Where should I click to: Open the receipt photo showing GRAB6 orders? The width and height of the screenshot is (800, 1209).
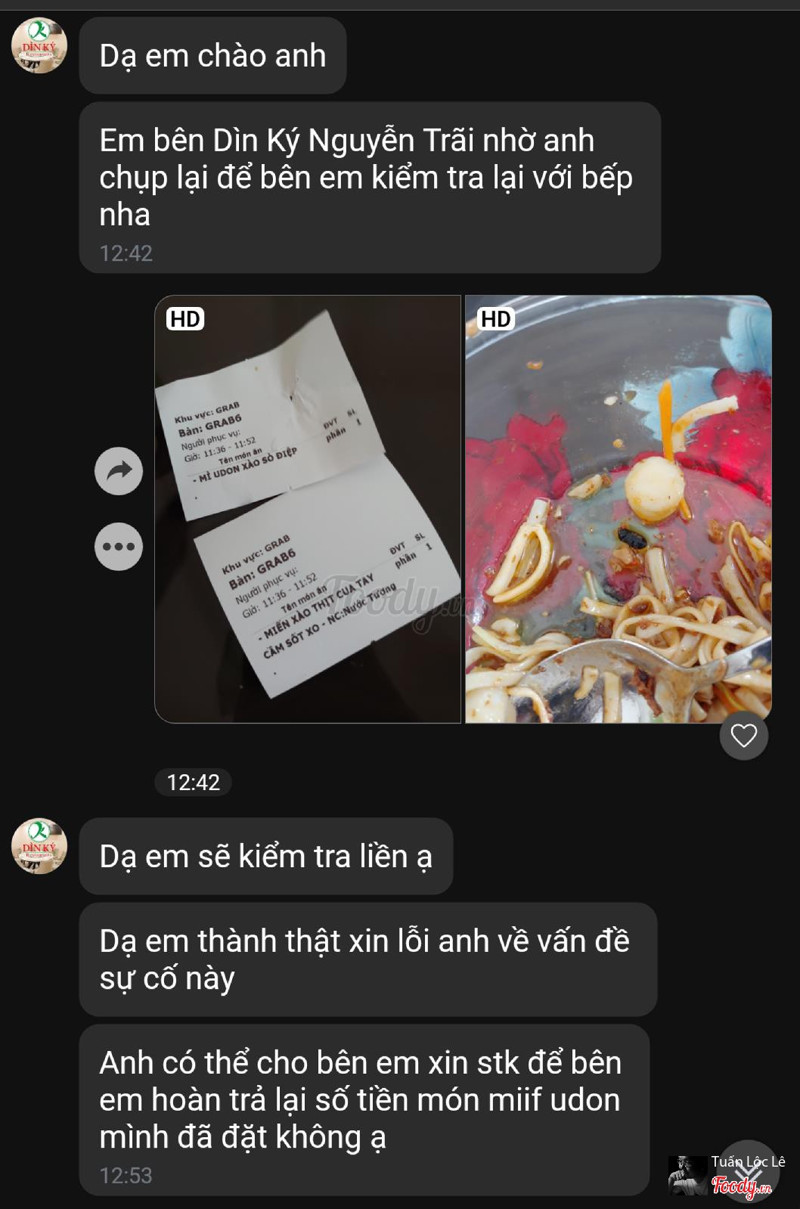pyautogui.click(x=308, y=508)
